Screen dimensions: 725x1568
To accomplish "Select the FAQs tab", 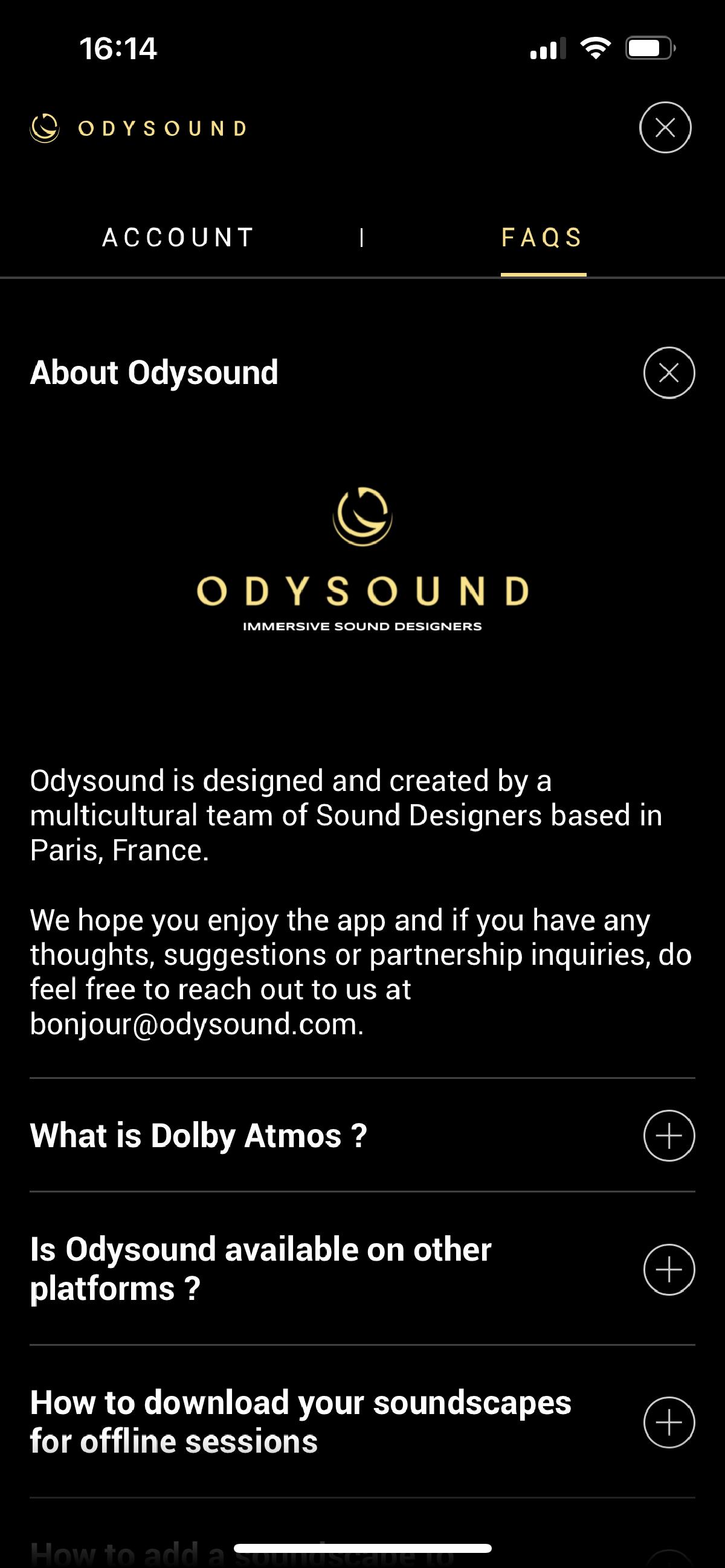I will pyautogui.click(x=542, y=237).
